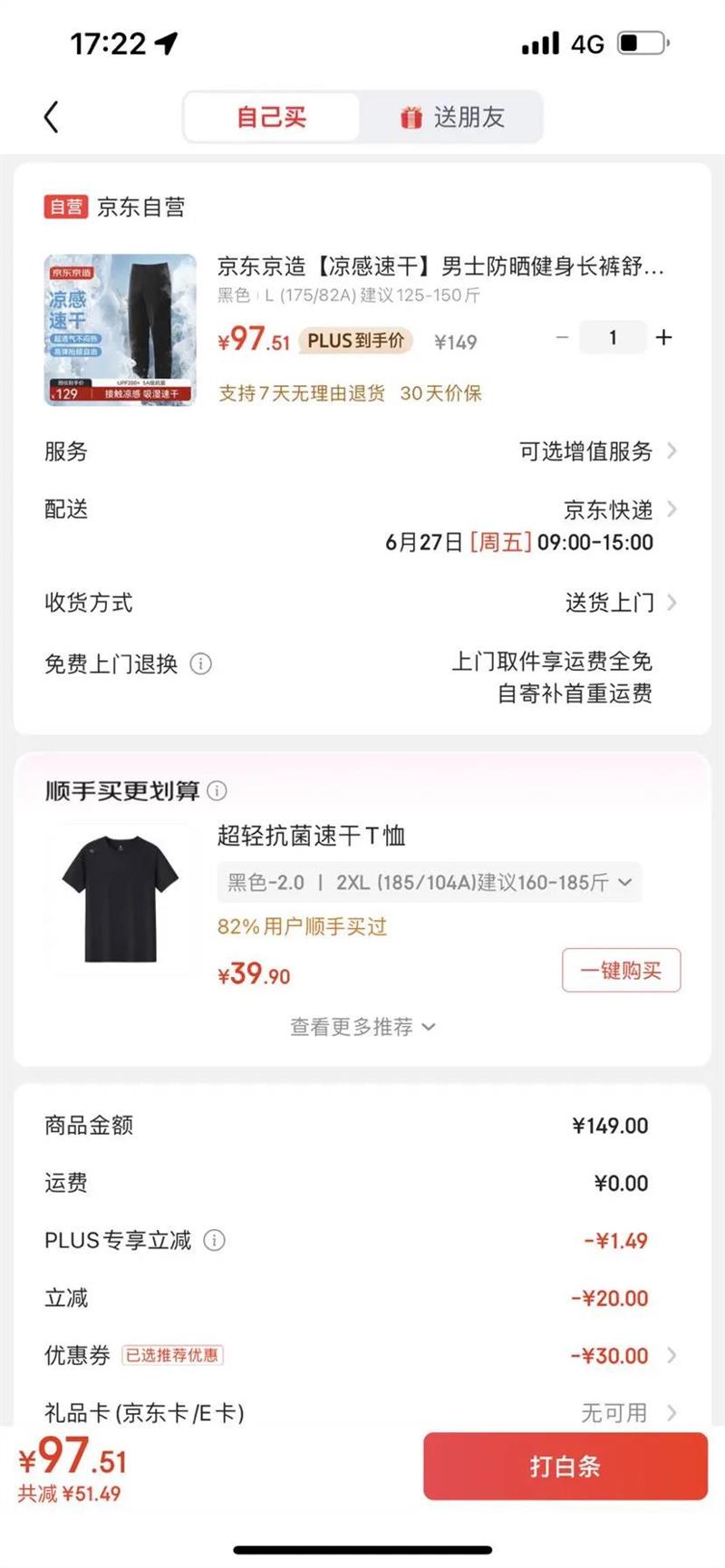Open the 超轻抗菌速干T恤 product image
This screenshot has width=725, height=1568.
(121, 897)
